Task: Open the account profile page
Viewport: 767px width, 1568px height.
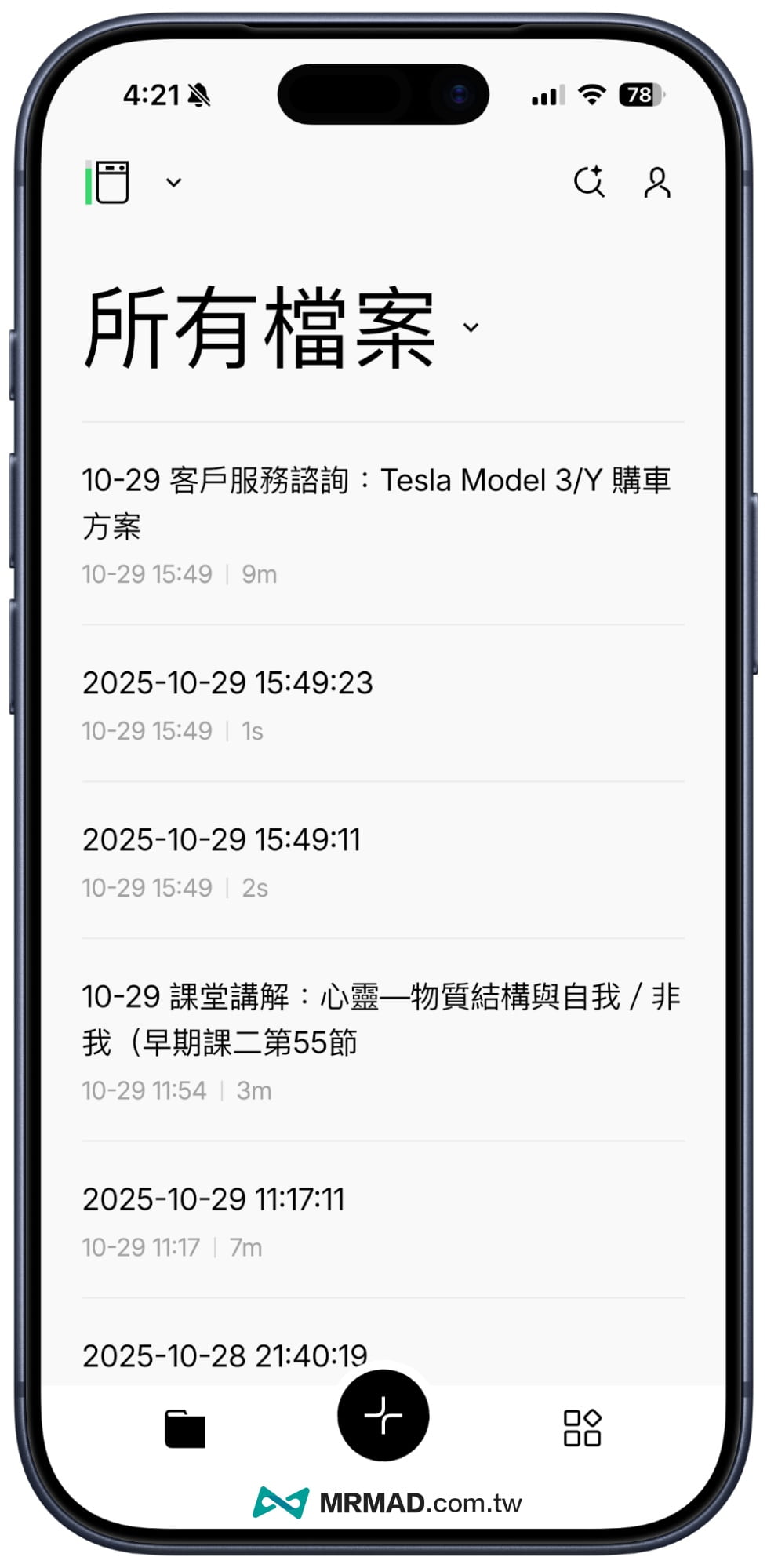Action: pos(657,182)
